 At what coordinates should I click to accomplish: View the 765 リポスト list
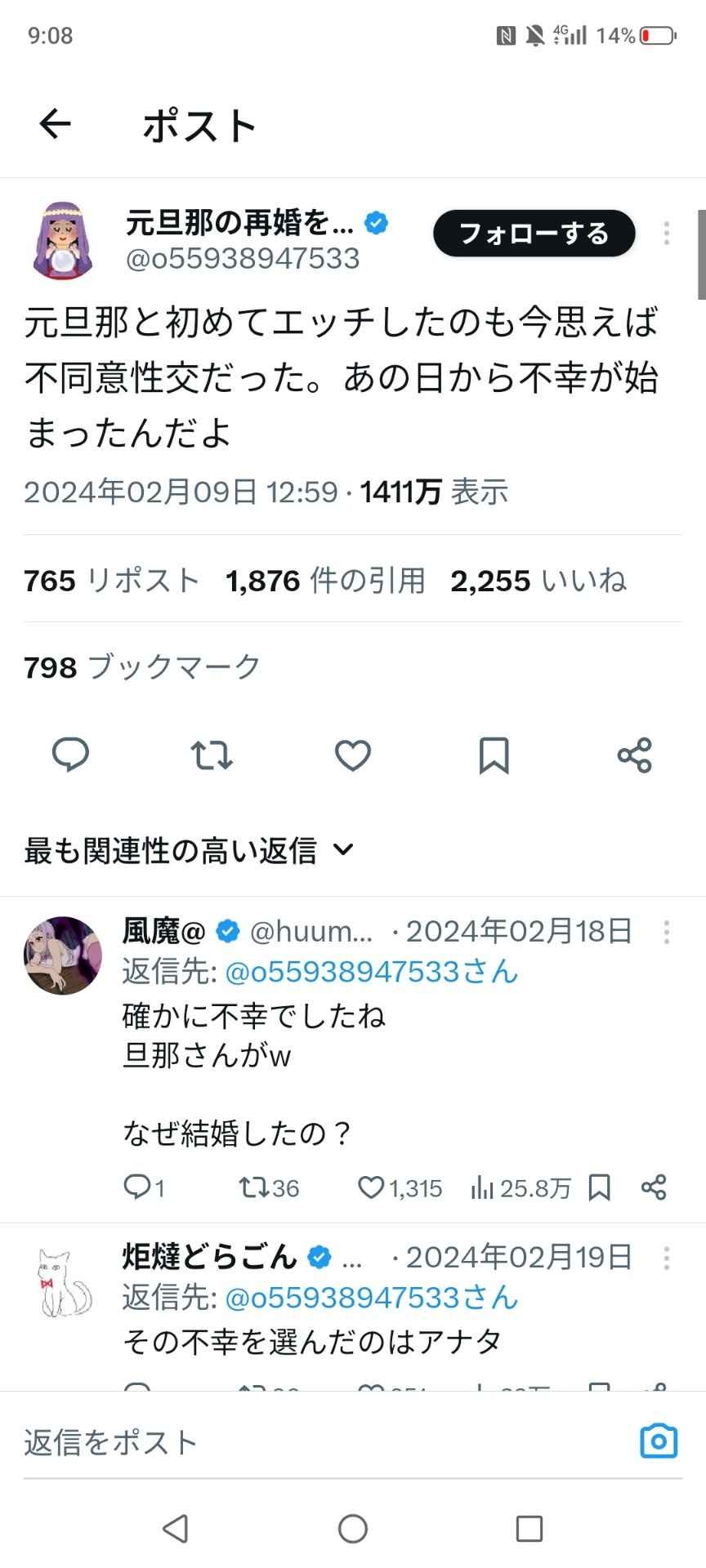coord(112,581)
